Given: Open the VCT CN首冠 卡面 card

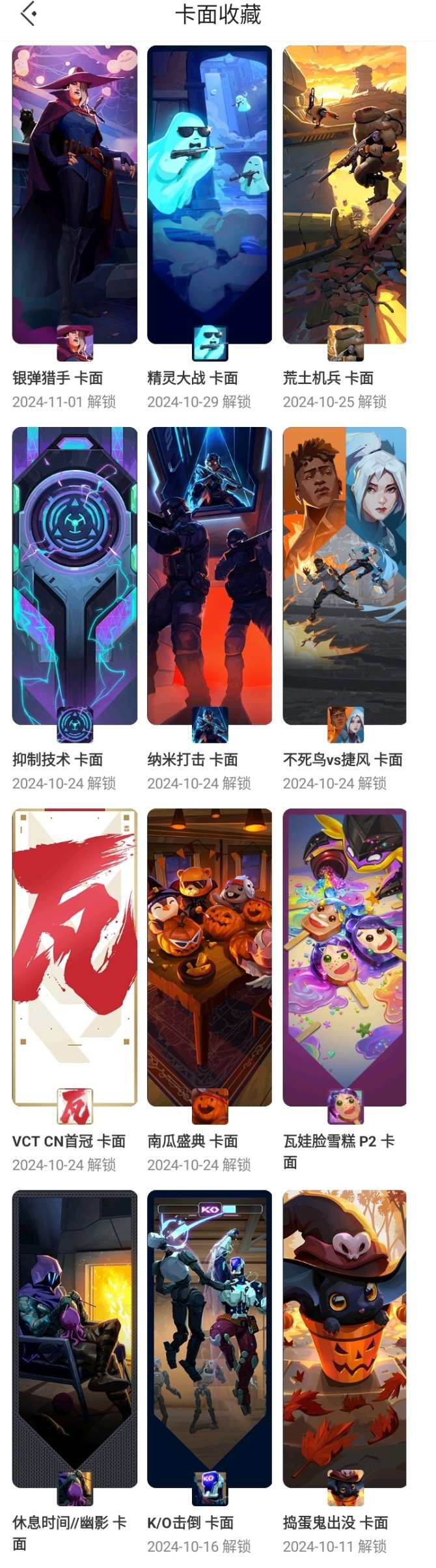Looking at the screenshot, I should coord(74,957).
